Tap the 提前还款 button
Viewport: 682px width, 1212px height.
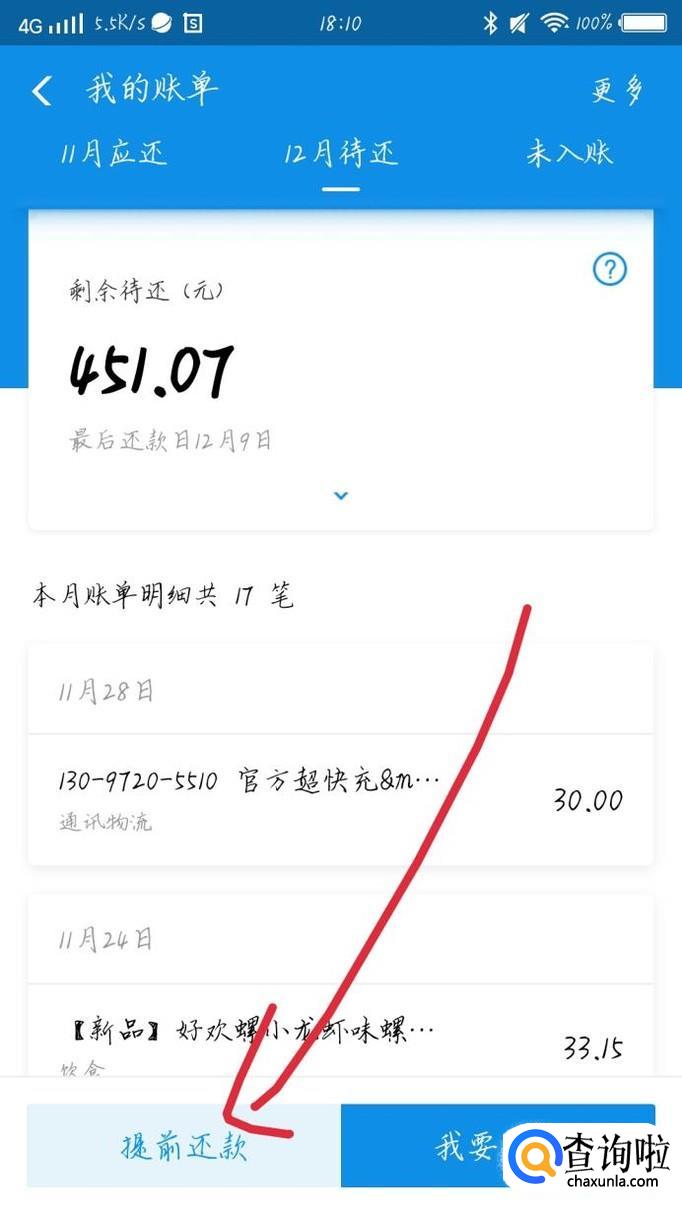pos(184,1146)
